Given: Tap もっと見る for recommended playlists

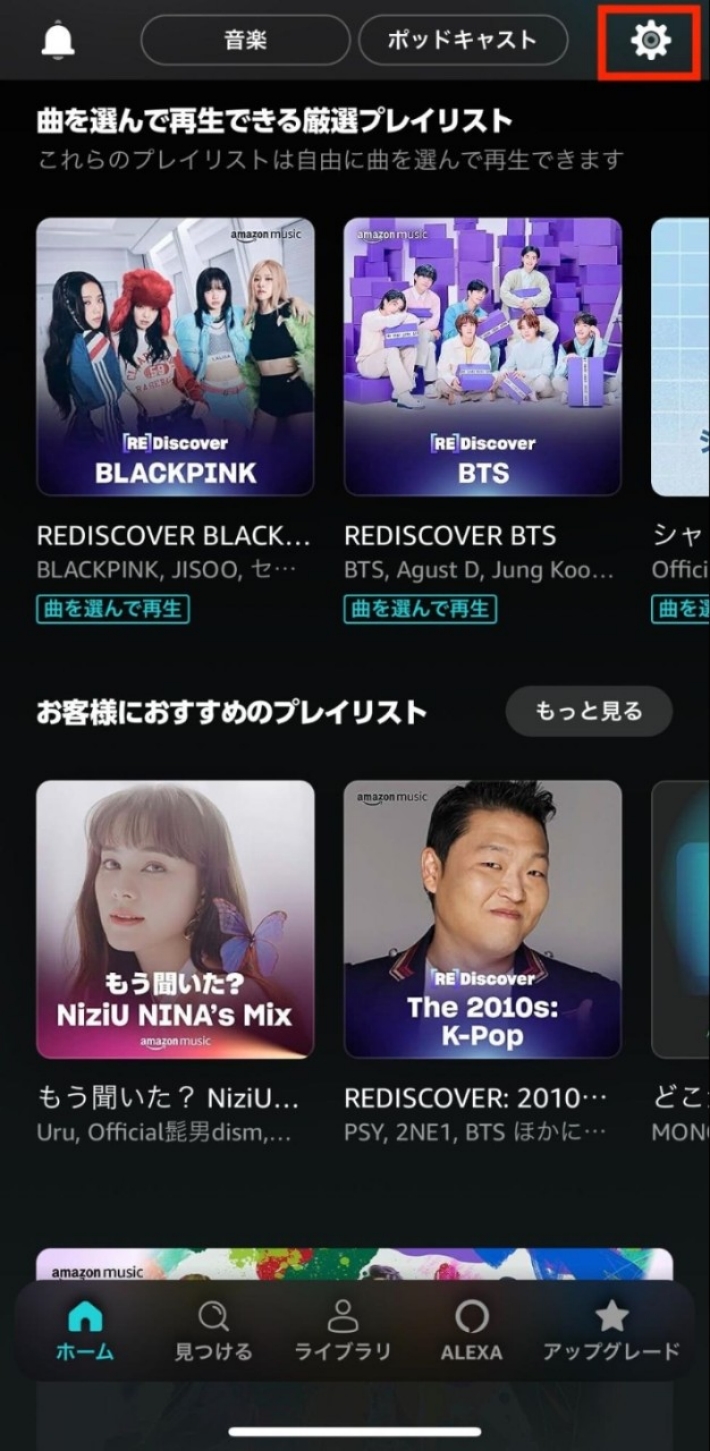Looking at the screenshot, I should pos(588,712).
